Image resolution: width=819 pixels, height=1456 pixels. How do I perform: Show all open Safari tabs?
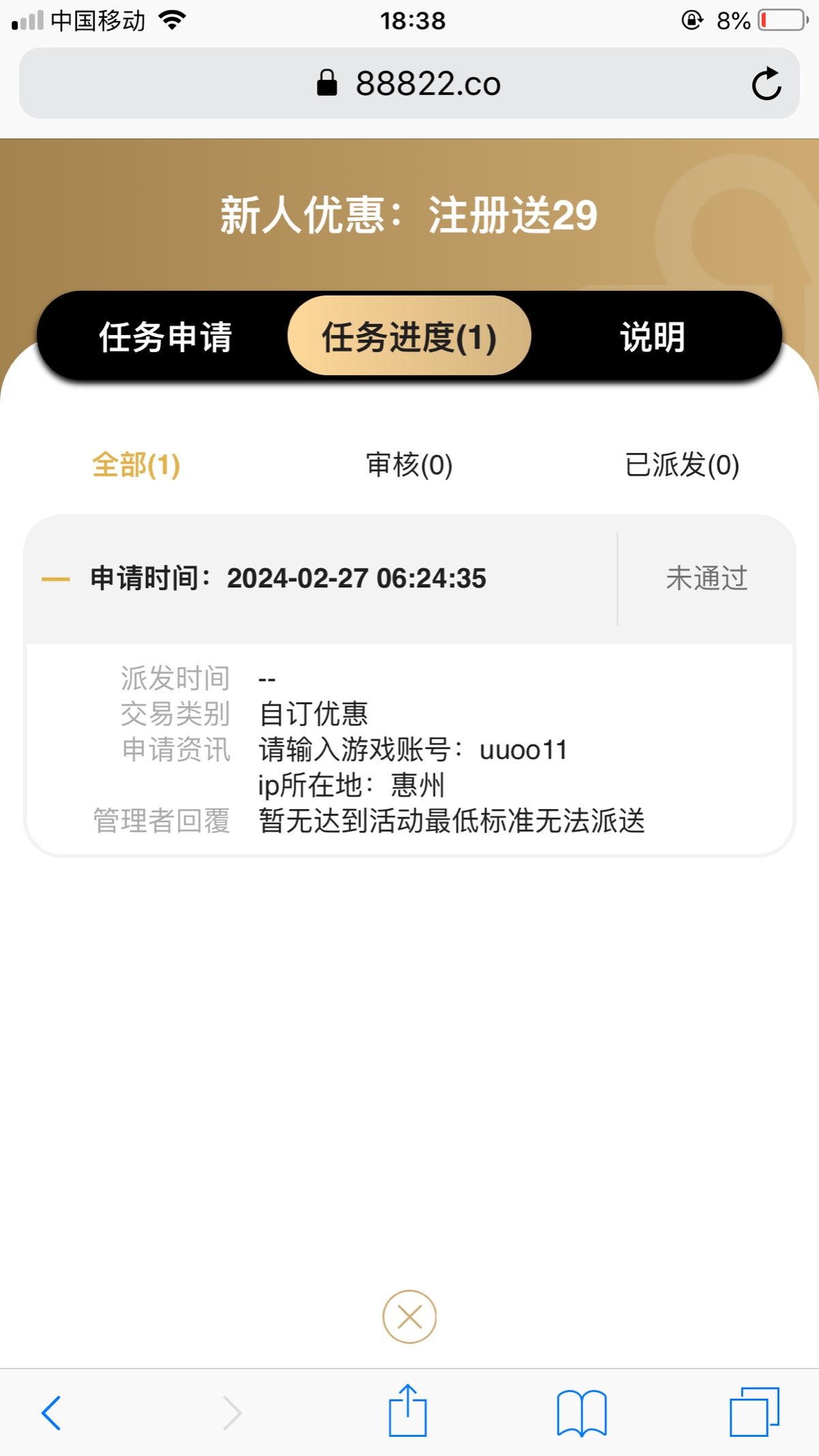754,1411
